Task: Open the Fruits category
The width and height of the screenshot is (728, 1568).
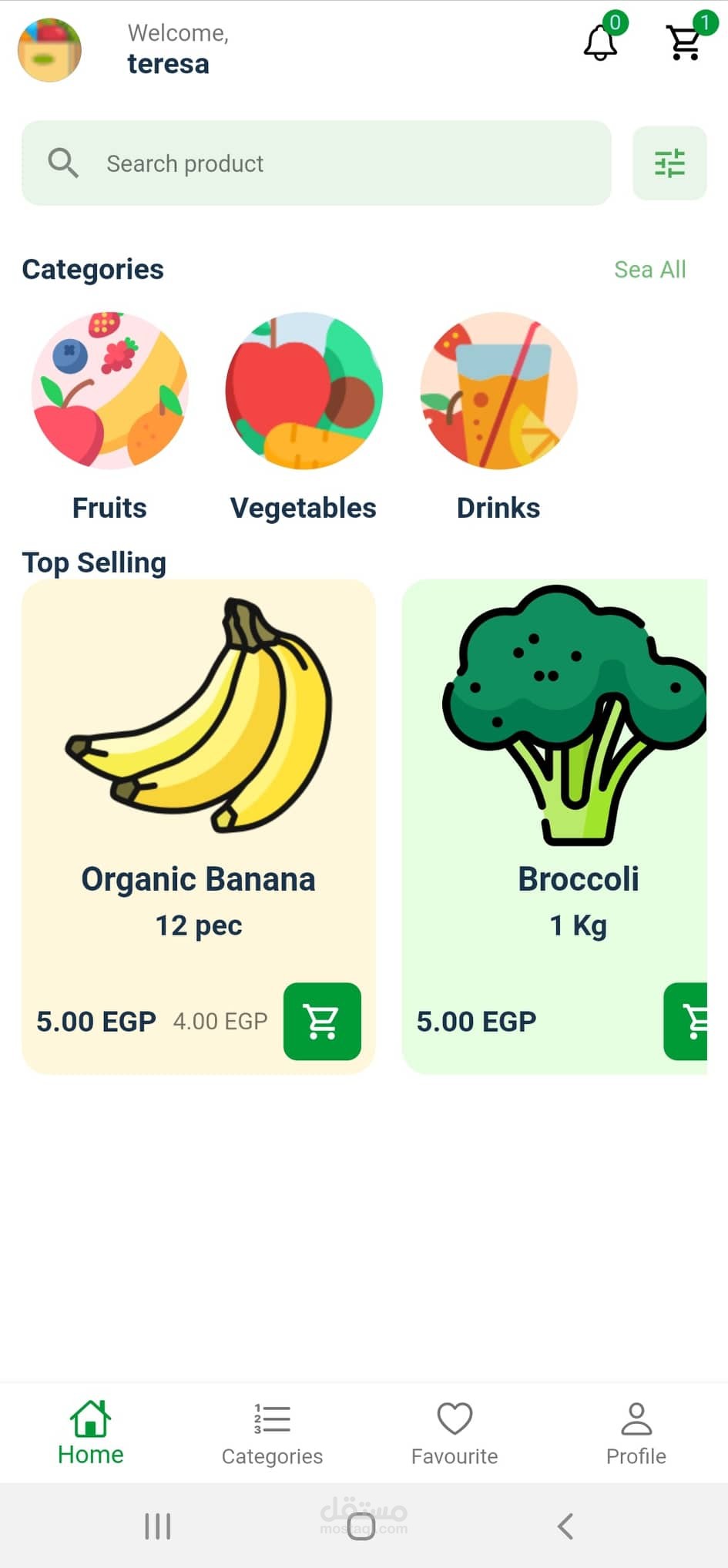Action: click(109, 391)
